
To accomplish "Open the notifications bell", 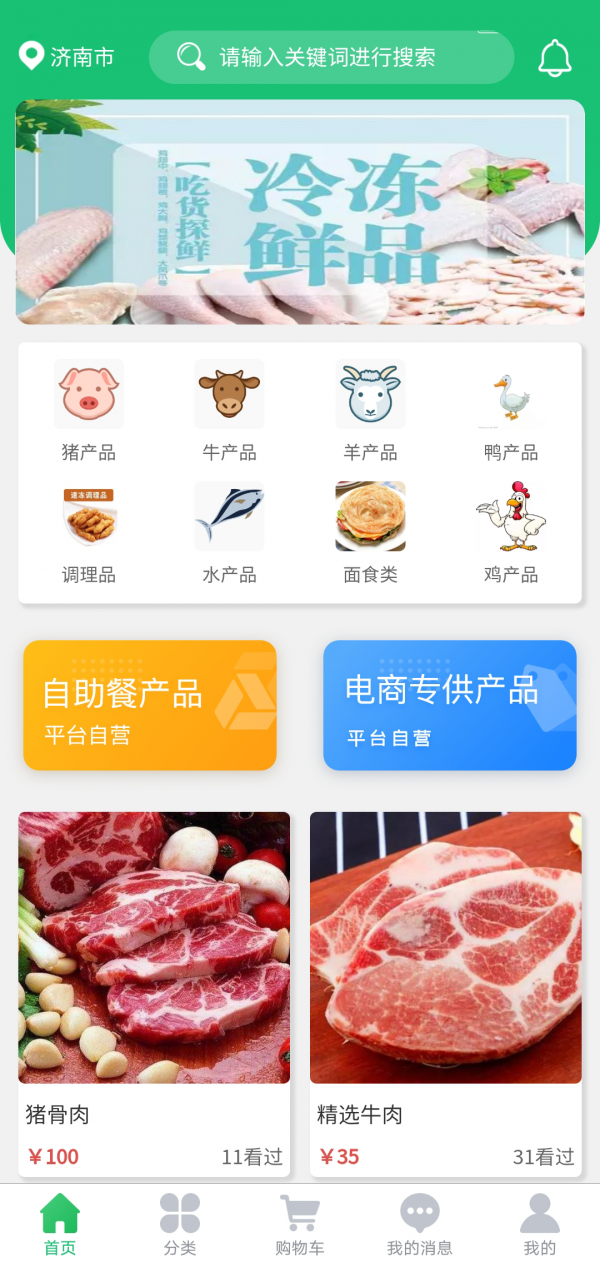I will pyautogui.click(x=555, y=58).
